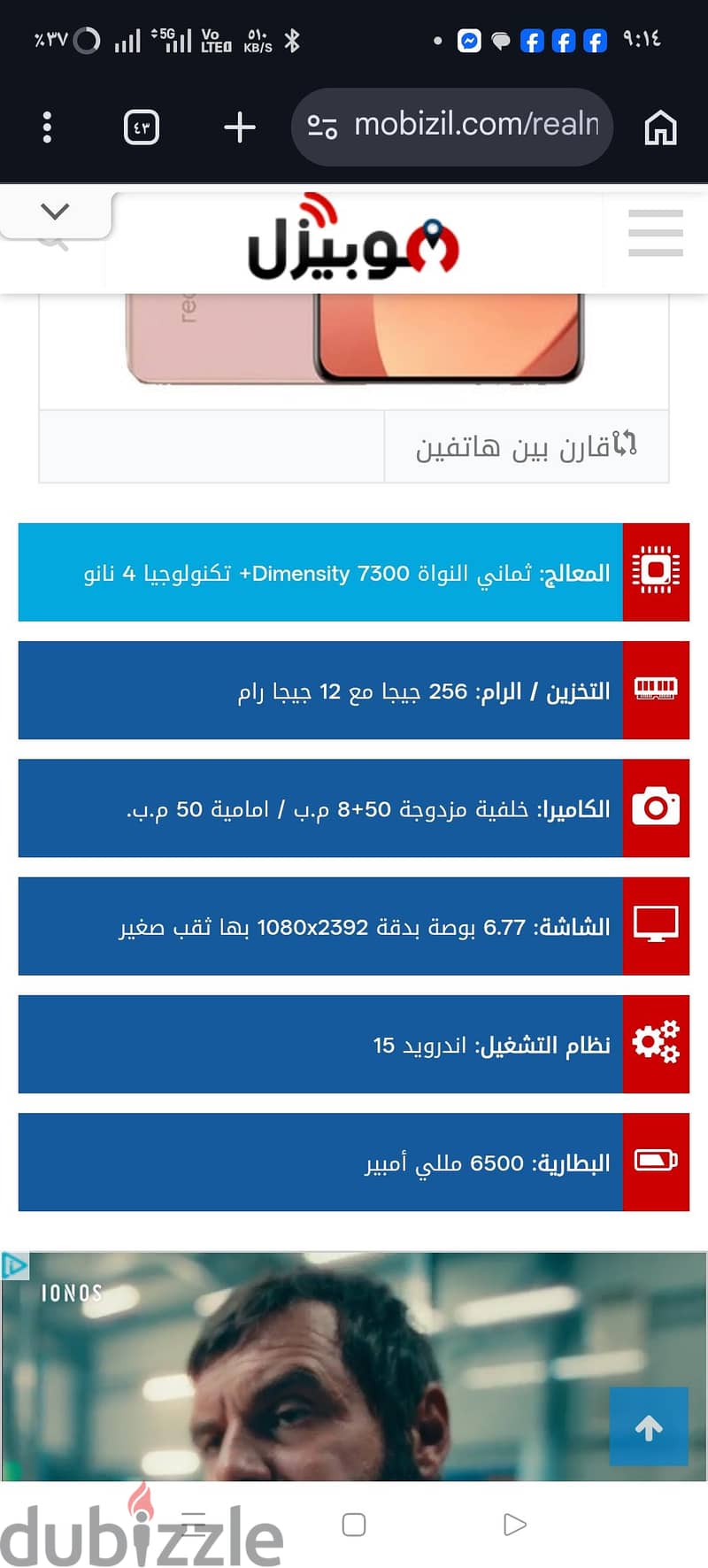Expand the dropdown chevron tab

pos(55,212)
